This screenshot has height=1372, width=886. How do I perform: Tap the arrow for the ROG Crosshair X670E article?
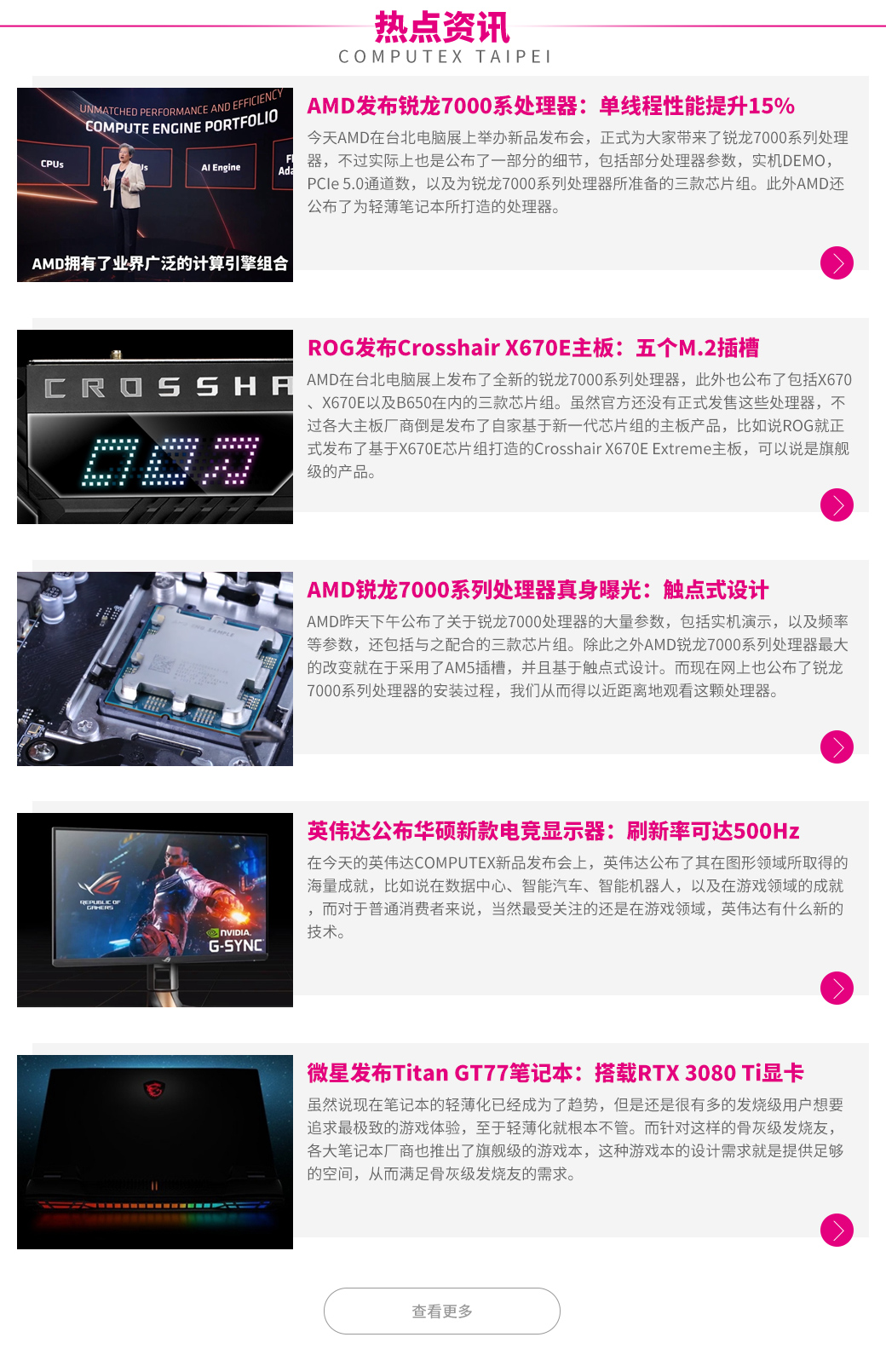tap(837, 504)
